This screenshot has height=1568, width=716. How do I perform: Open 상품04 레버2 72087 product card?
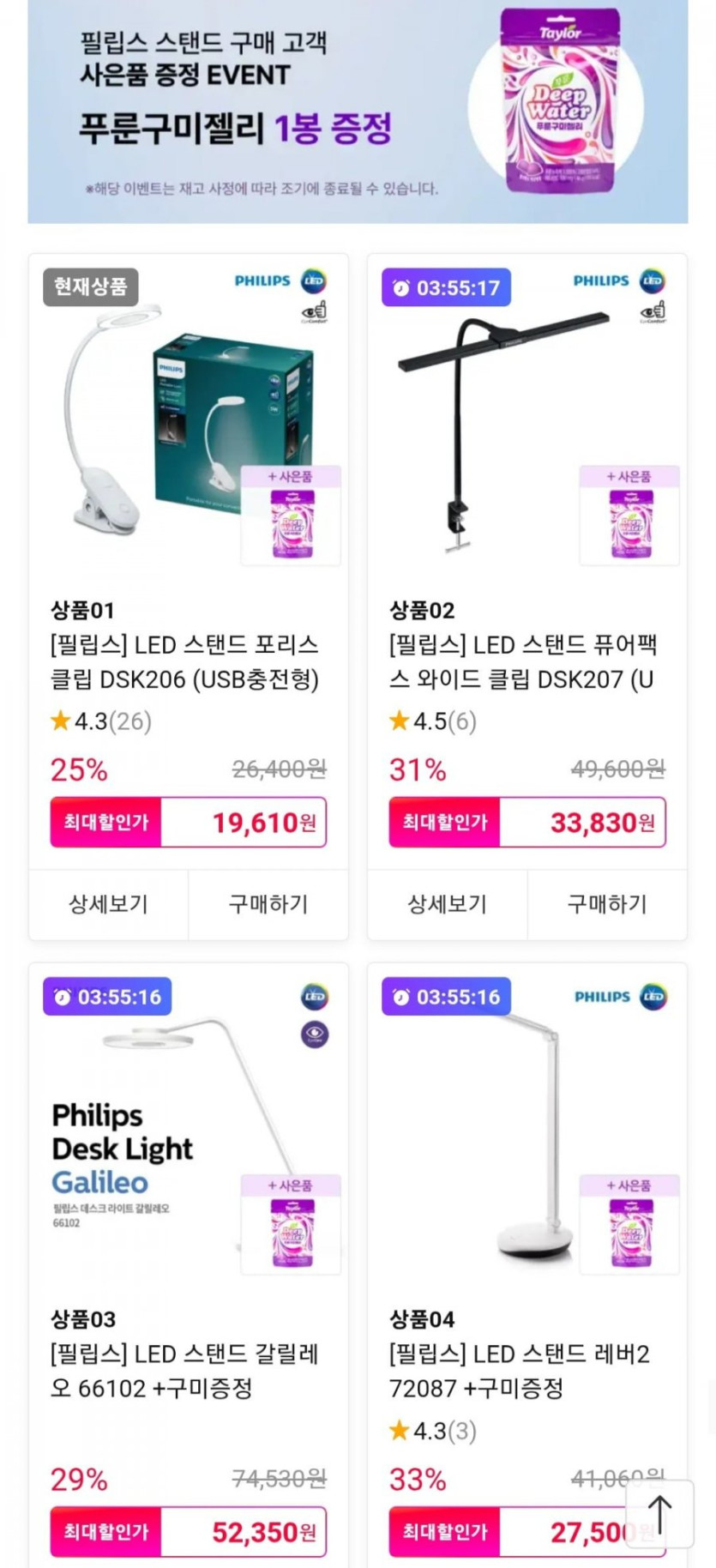527,1265
